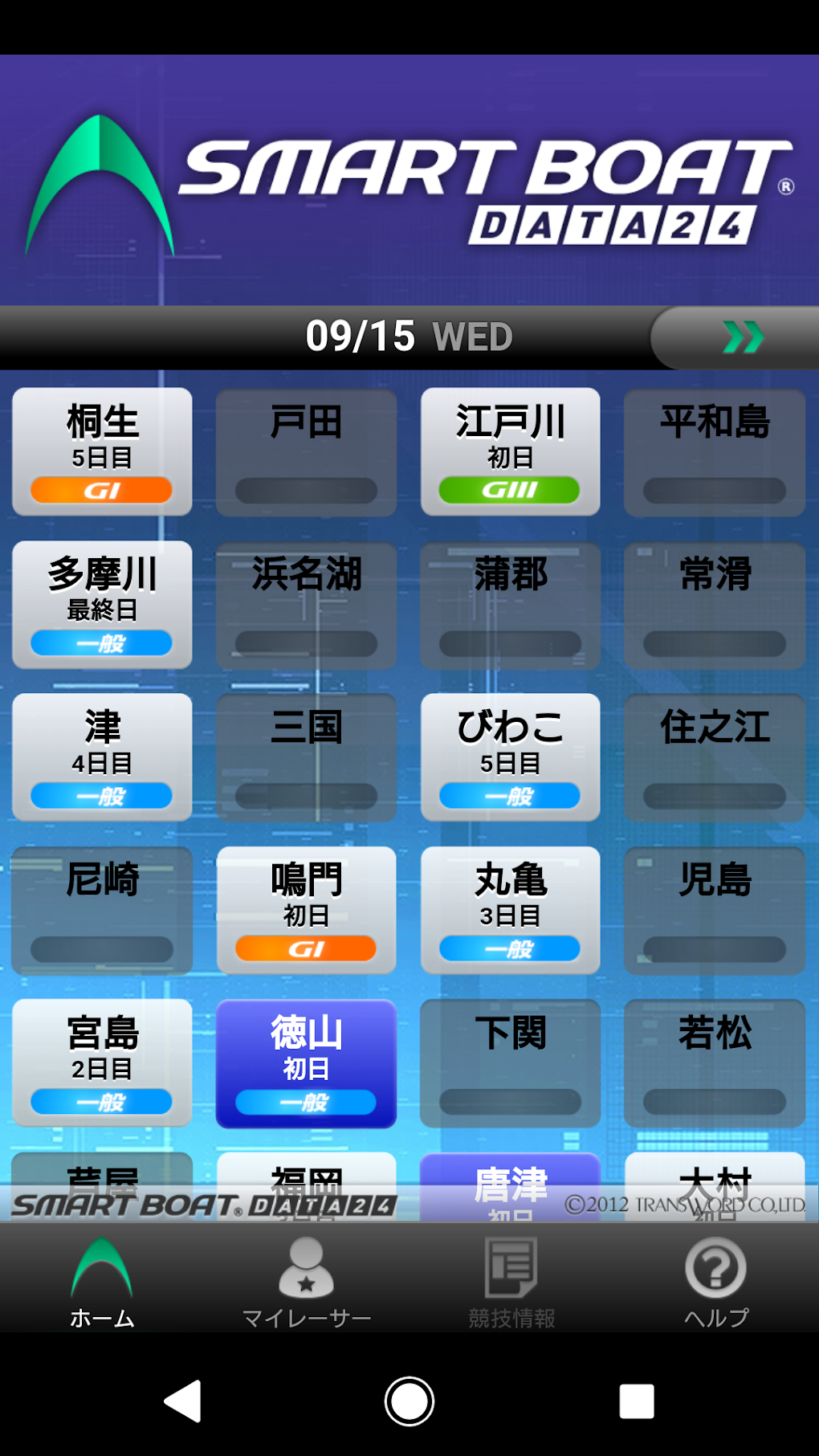Select the 江戸川 GIII venue

tap(511, 451)
